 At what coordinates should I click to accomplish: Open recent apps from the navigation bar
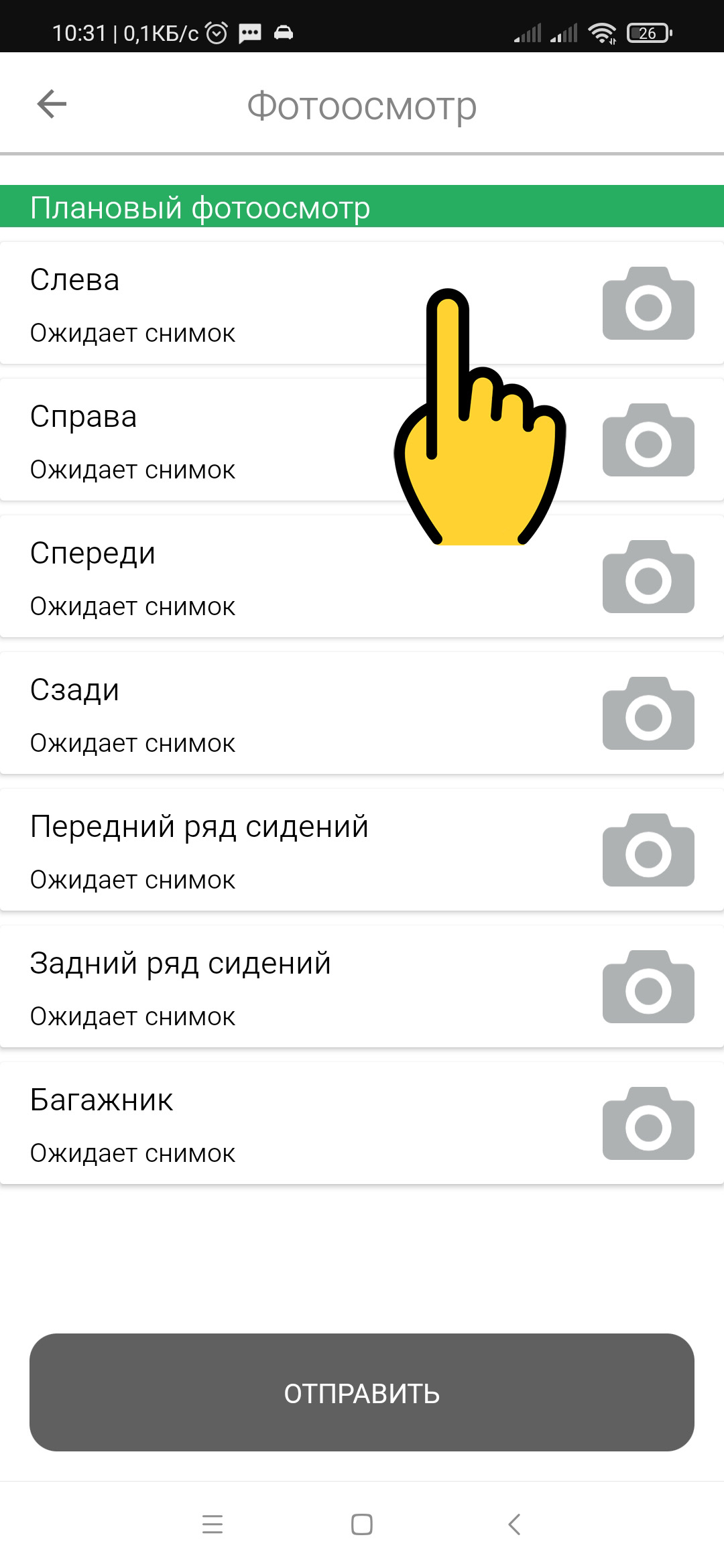[x=213, y=1524]
